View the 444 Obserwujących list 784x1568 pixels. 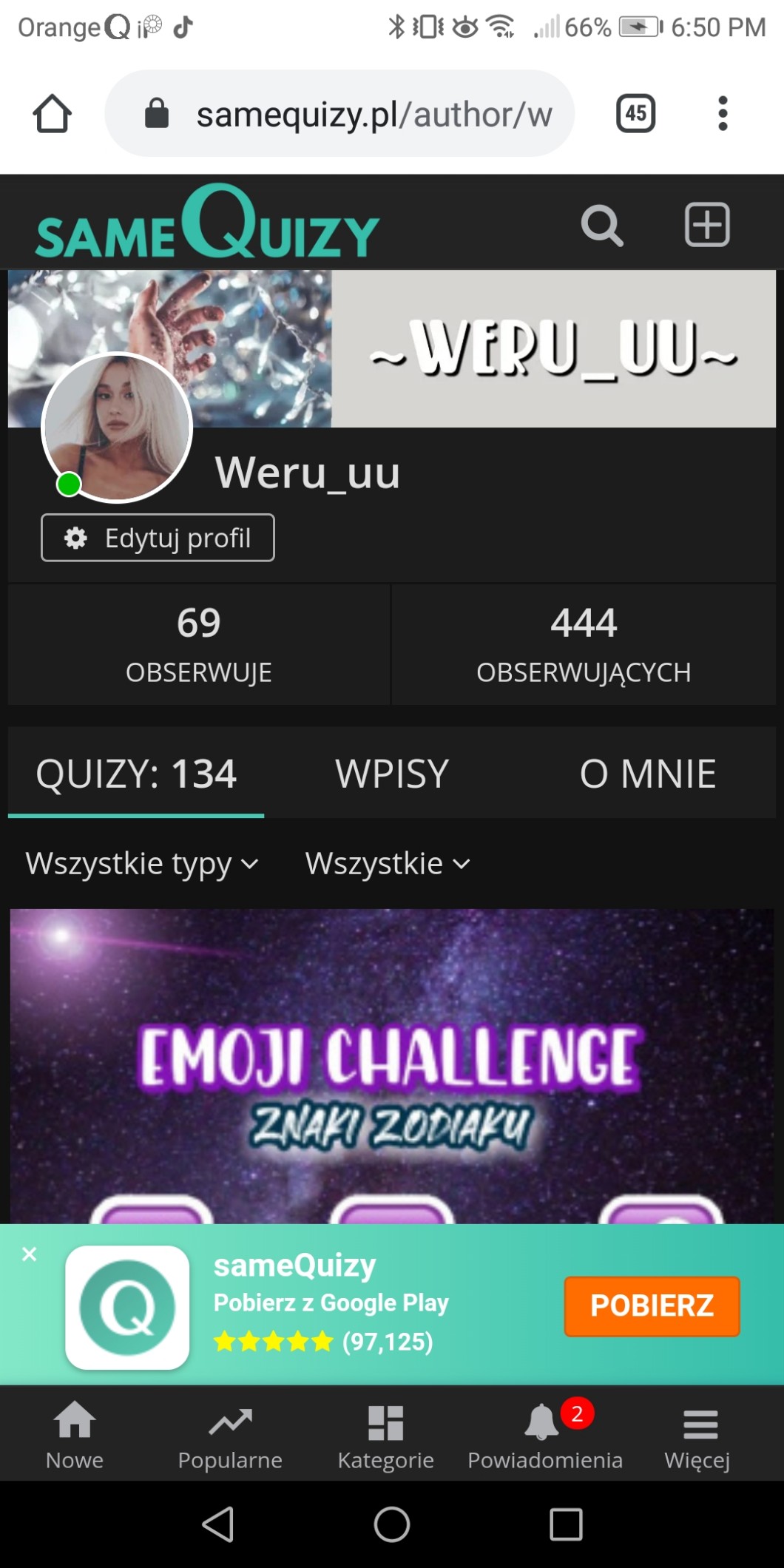tap(584, 643)
